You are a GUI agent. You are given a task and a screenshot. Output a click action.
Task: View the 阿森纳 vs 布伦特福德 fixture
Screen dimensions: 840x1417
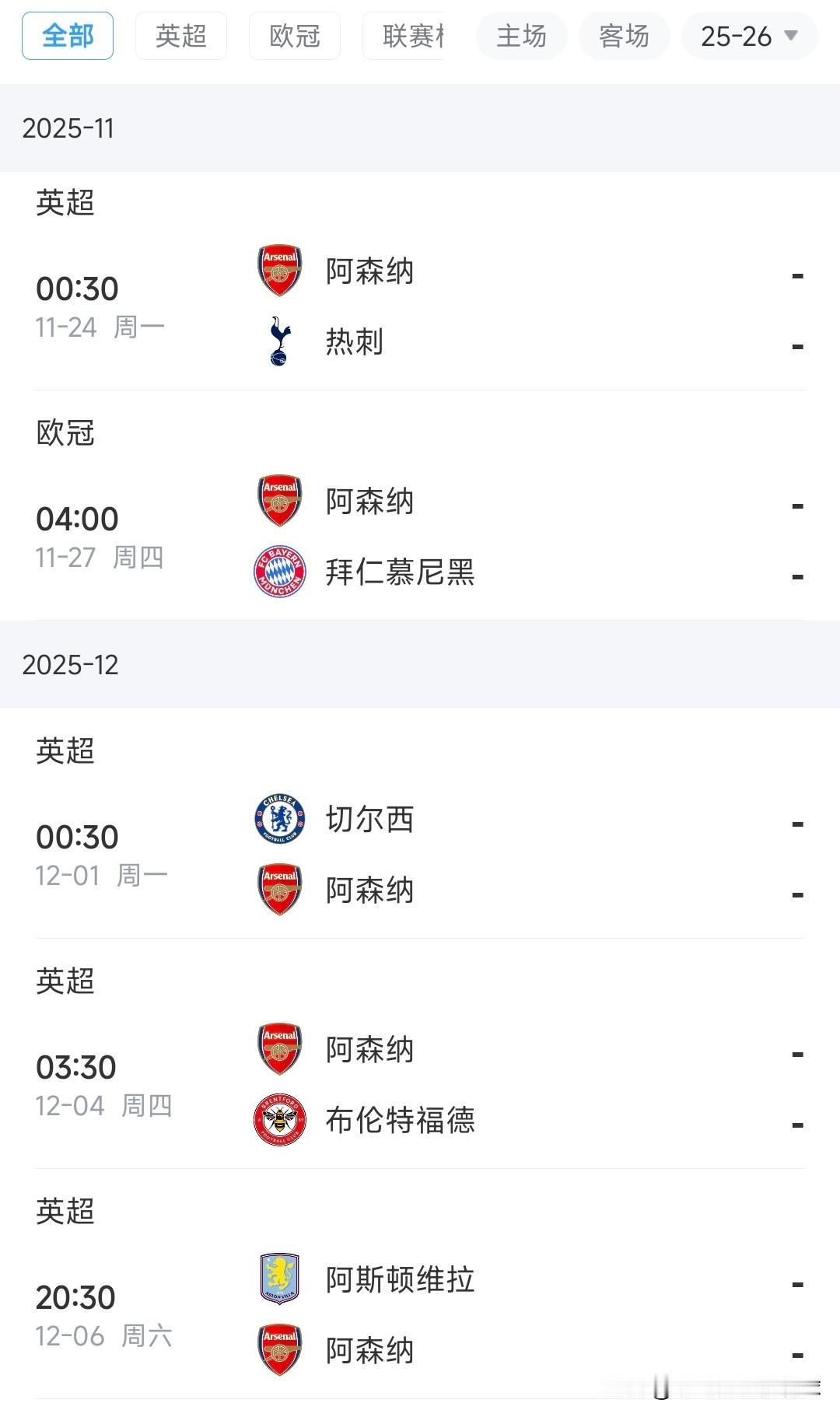(420, 1085)
